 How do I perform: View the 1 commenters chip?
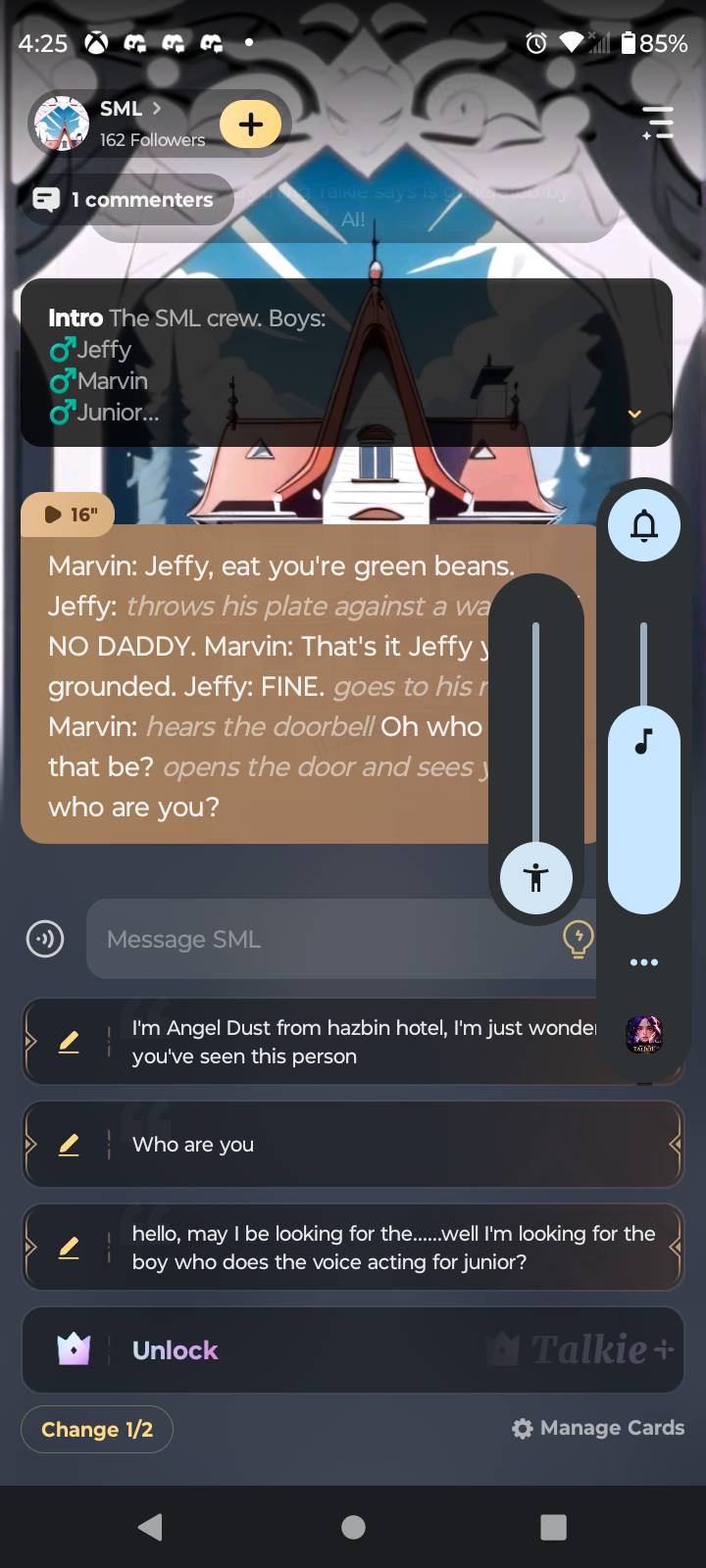click(126, 200)
